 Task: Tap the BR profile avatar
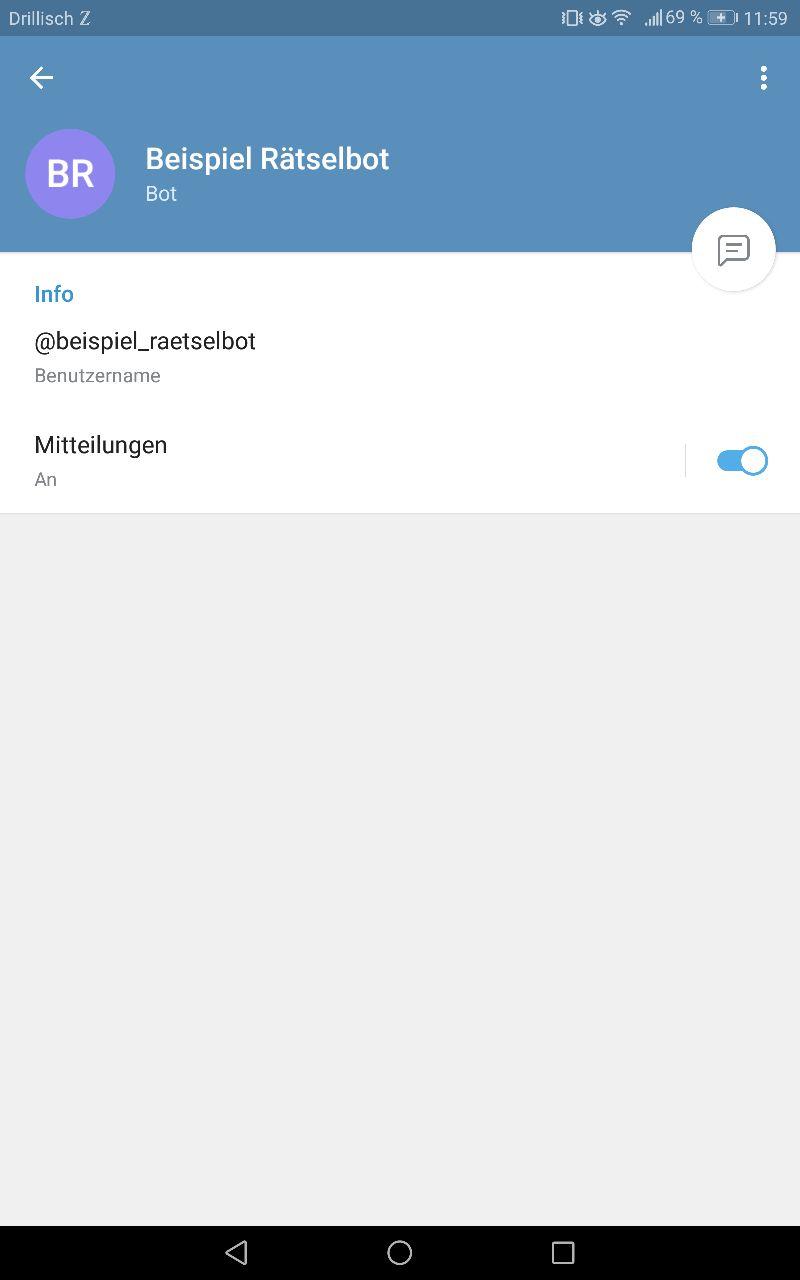(x=70, y=174)
